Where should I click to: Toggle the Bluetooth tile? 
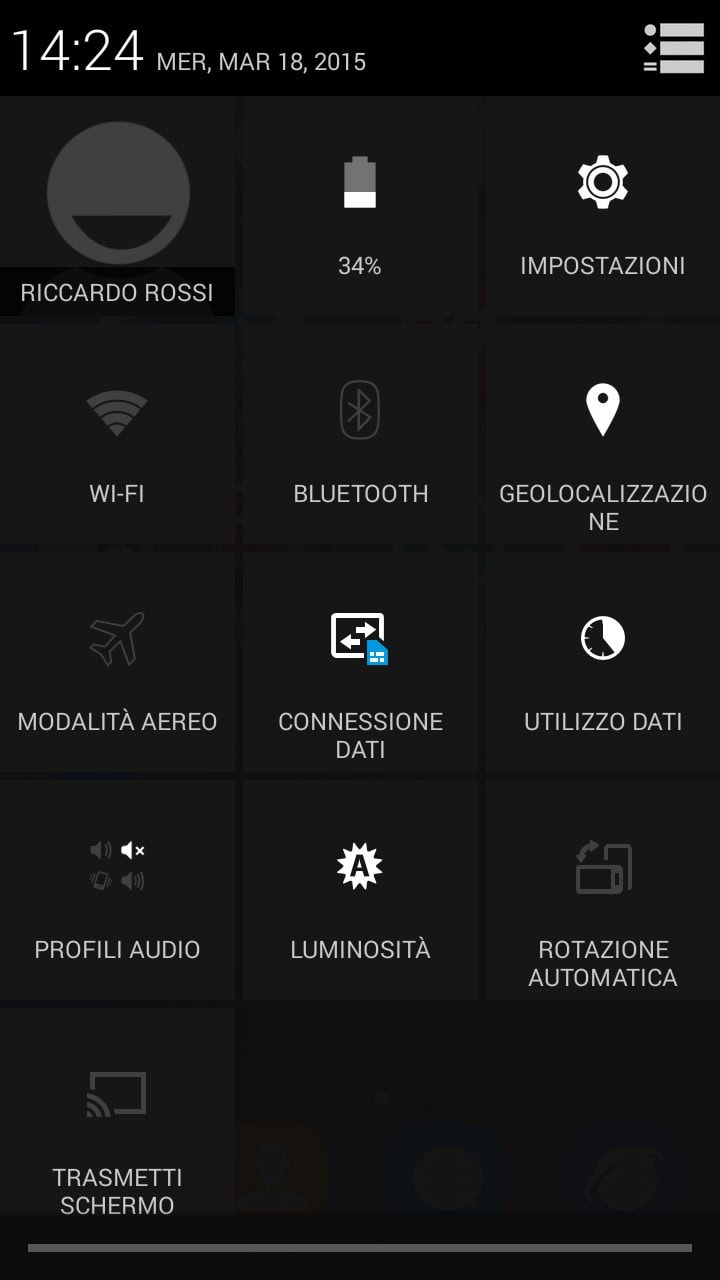pos(360,434)
